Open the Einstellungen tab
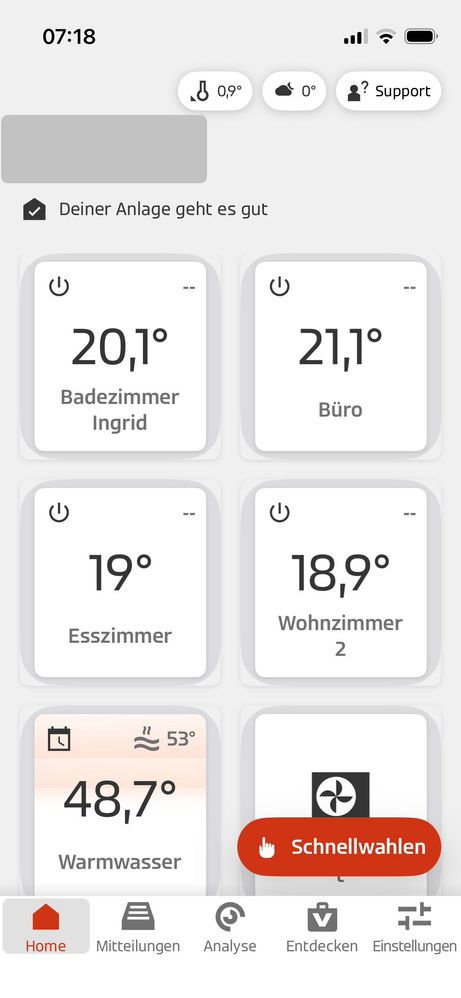Viewport: 461px width, 998px height. 415,927
